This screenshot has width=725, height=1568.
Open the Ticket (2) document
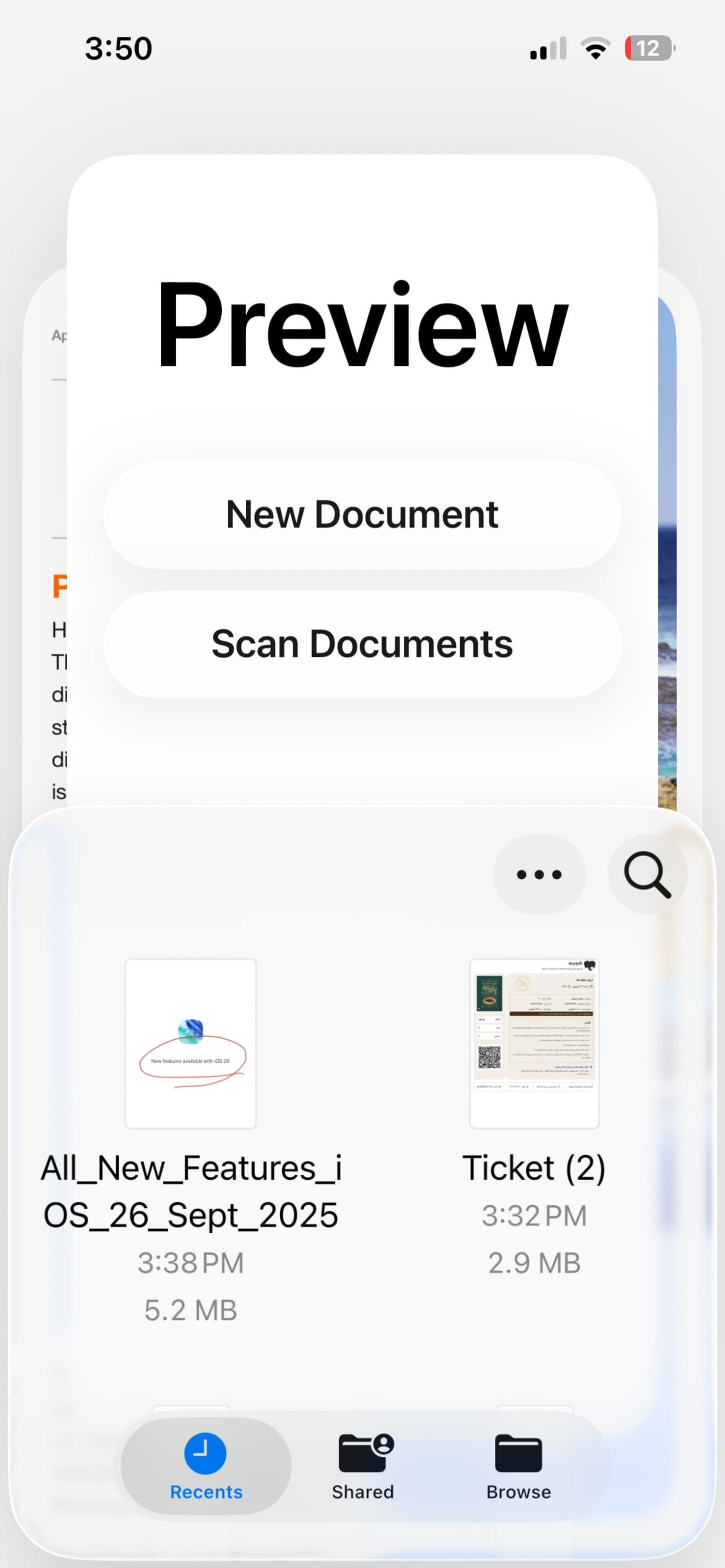[x=534, y=1043]
